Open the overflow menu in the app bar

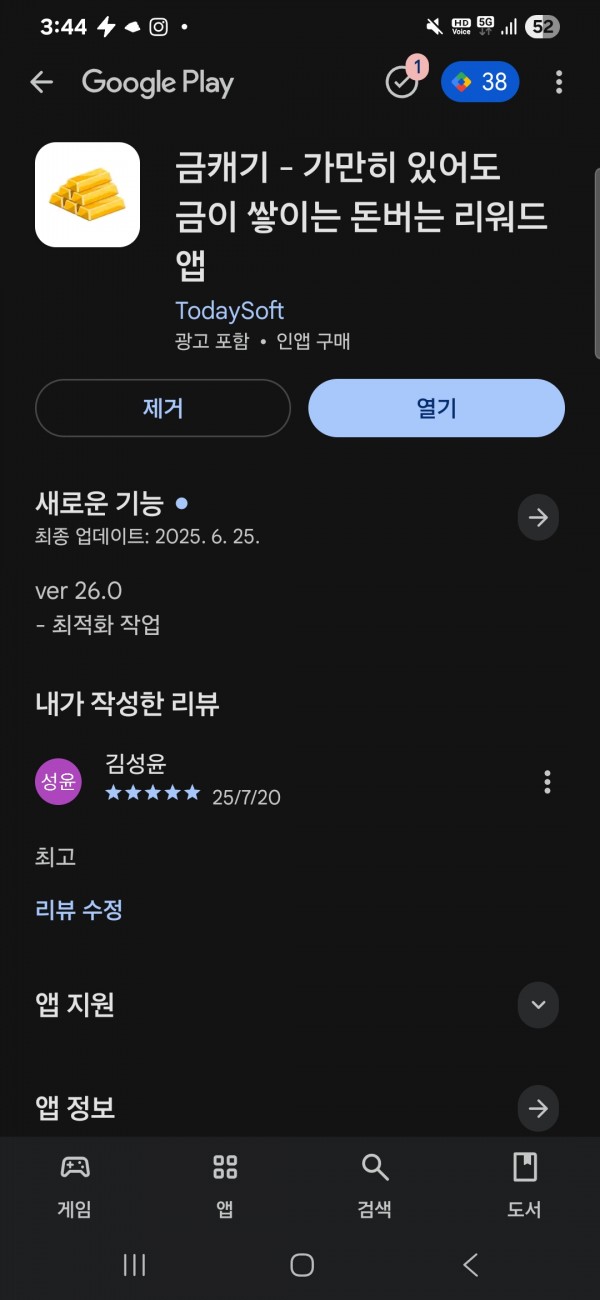(x=559, y=82)
